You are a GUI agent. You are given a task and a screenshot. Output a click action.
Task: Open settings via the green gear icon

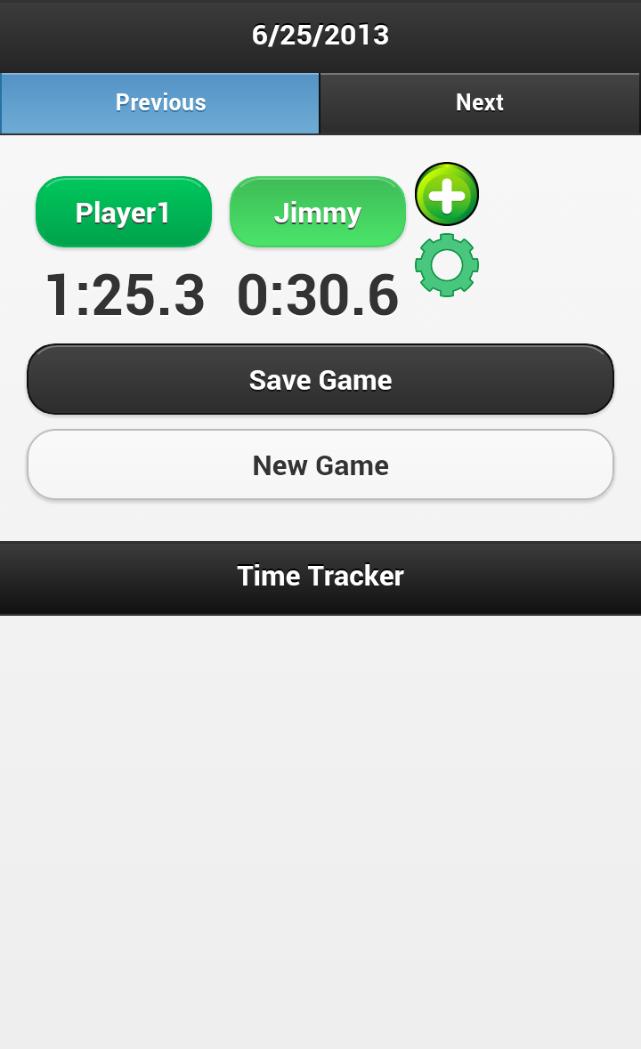[446, 265]
